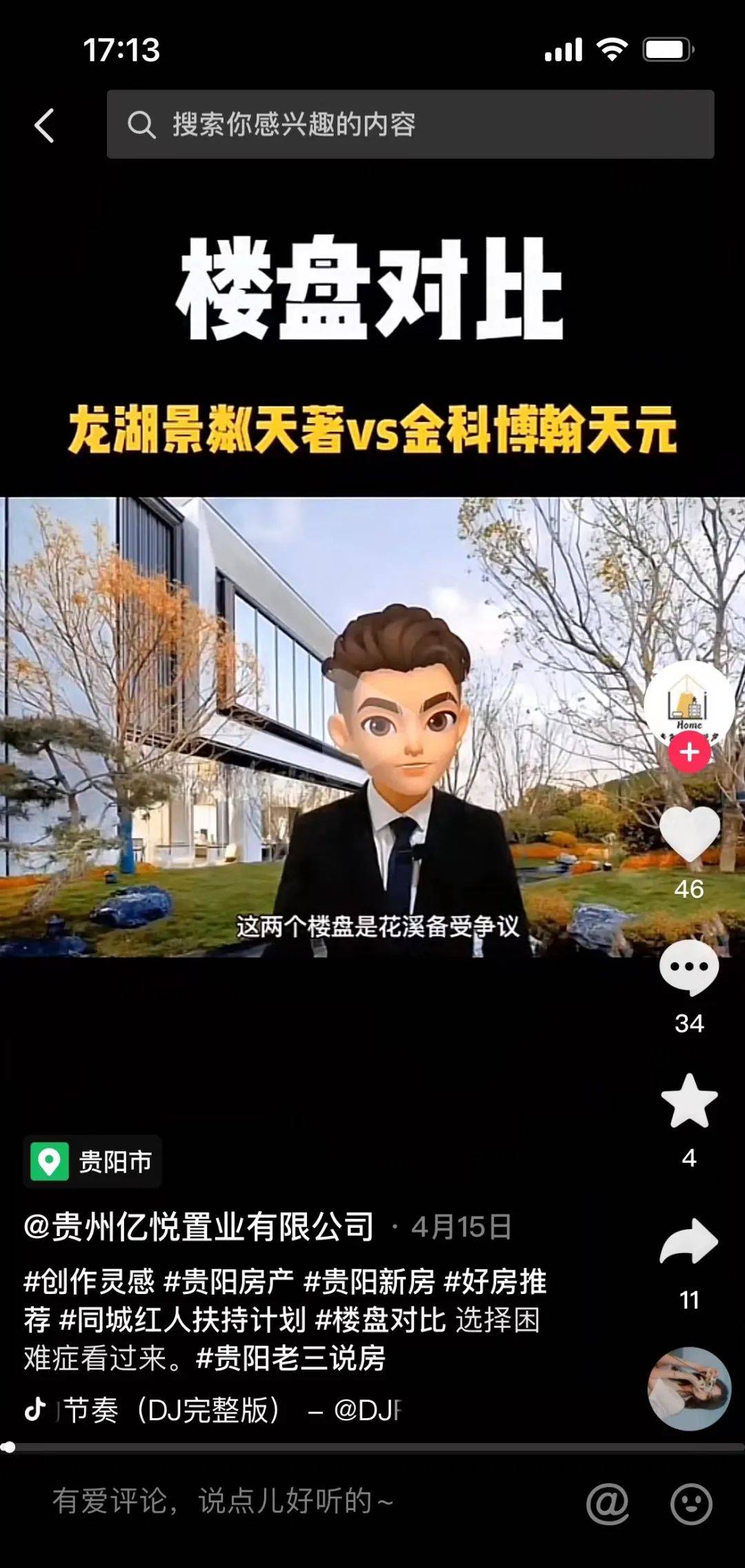Open the creator's profile avatar

pyautogui.click(x=688, y=704)
